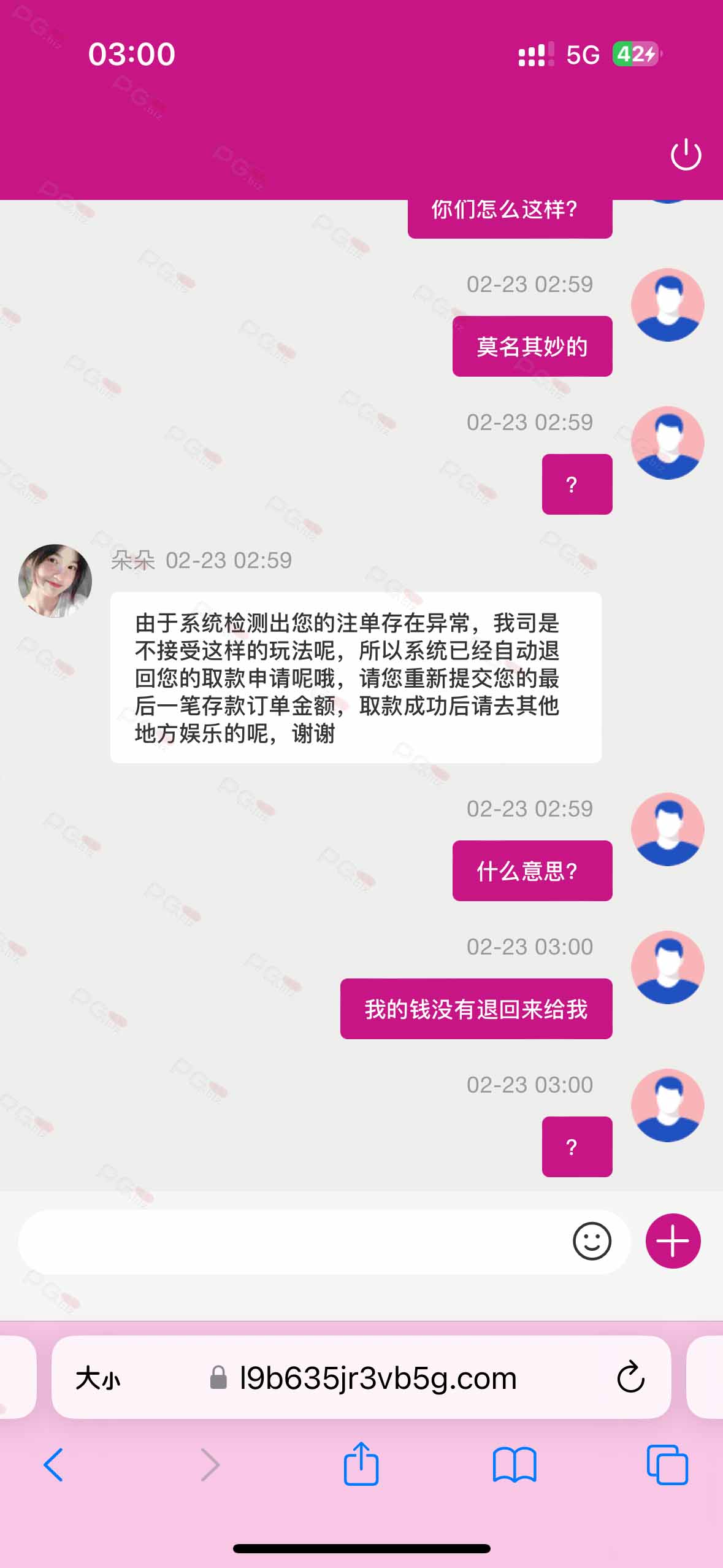Viewport: 723px width, 1568px height.
Task: Tap the address bar URL
Action: pyautogui.click(x=378, y=1378)
